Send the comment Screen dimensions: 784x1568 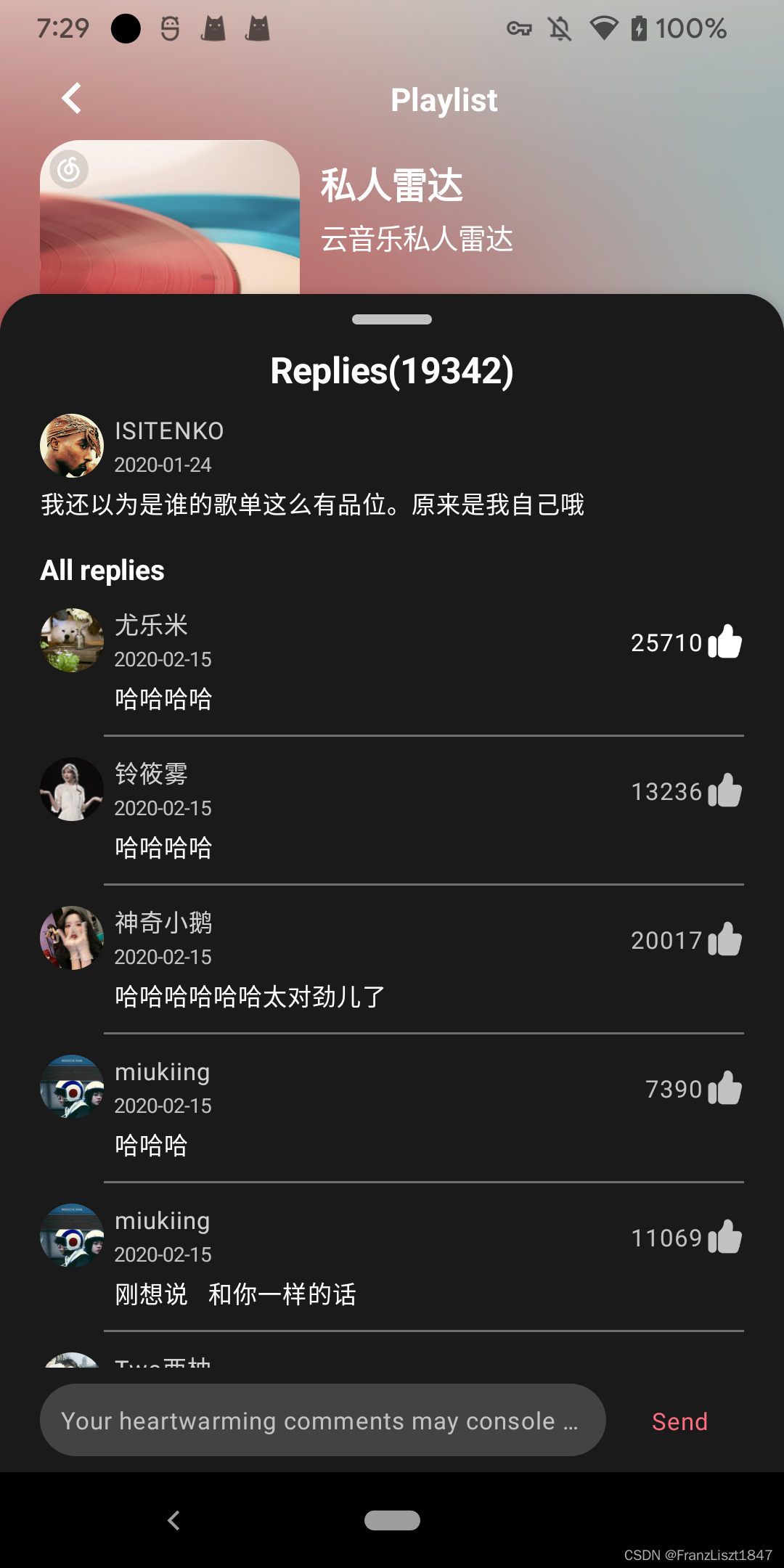tap(679, 1421)
